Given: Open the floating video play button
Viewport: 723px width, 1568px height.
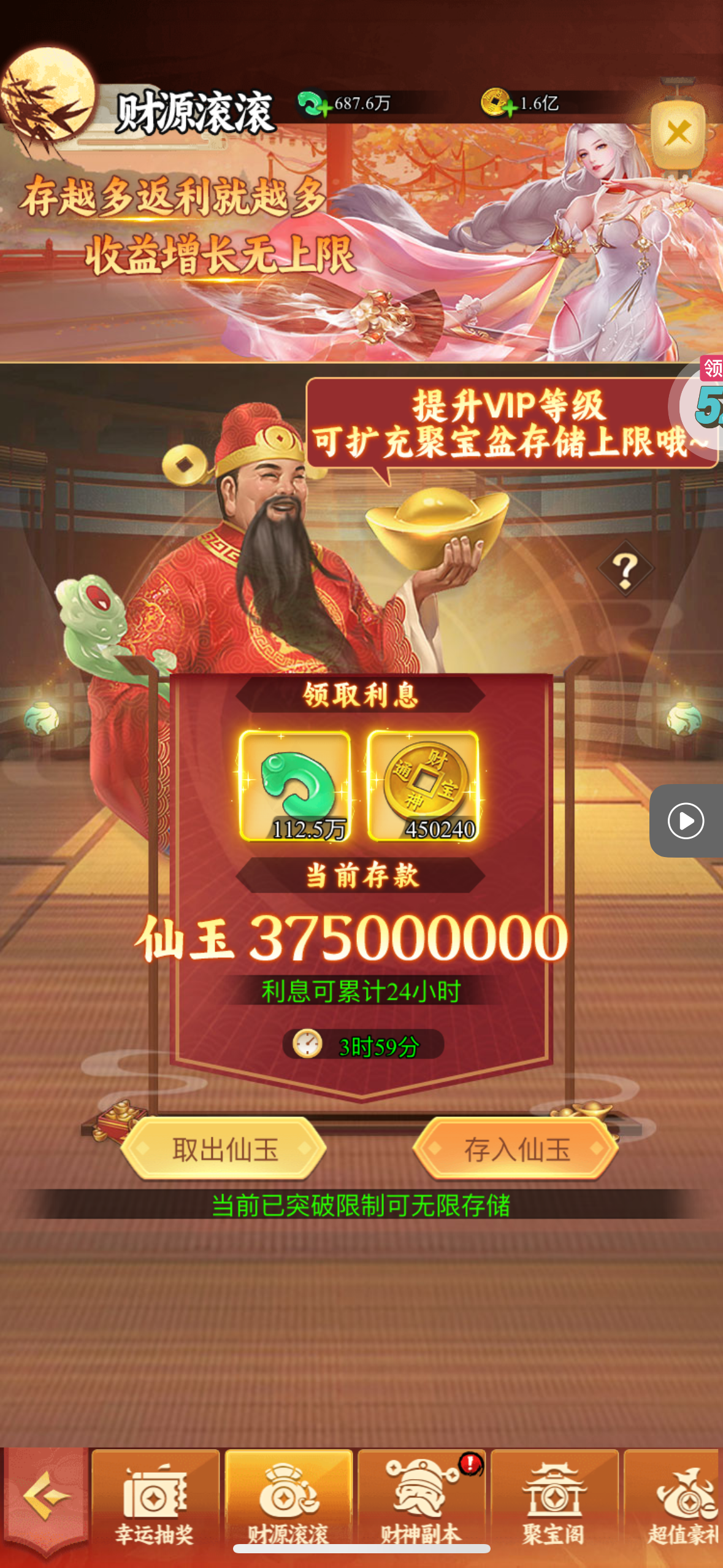Looking at the screenshot, I should (x=686, y=820).
